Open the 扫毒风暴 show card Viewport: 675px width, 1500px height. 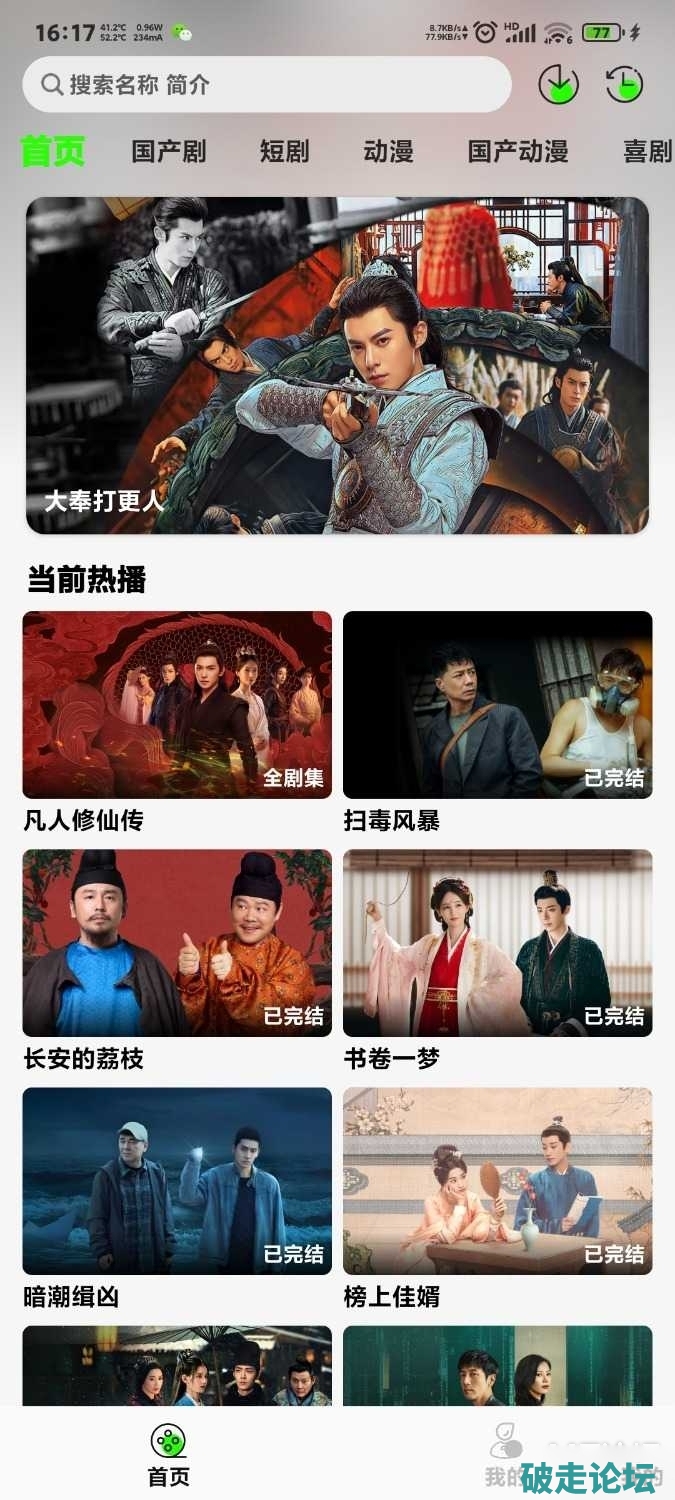(x=497, y=705)
